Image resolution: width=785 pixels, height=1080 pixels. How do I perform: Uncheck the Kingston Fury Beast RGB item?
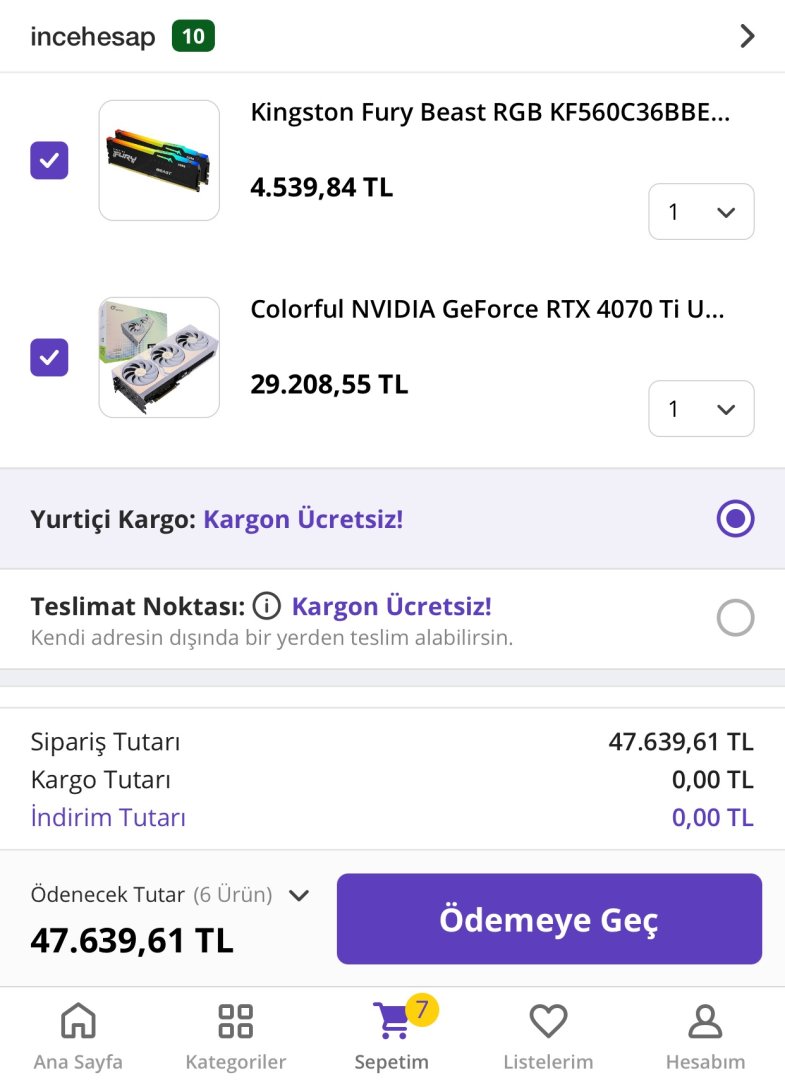click(49, 160)
